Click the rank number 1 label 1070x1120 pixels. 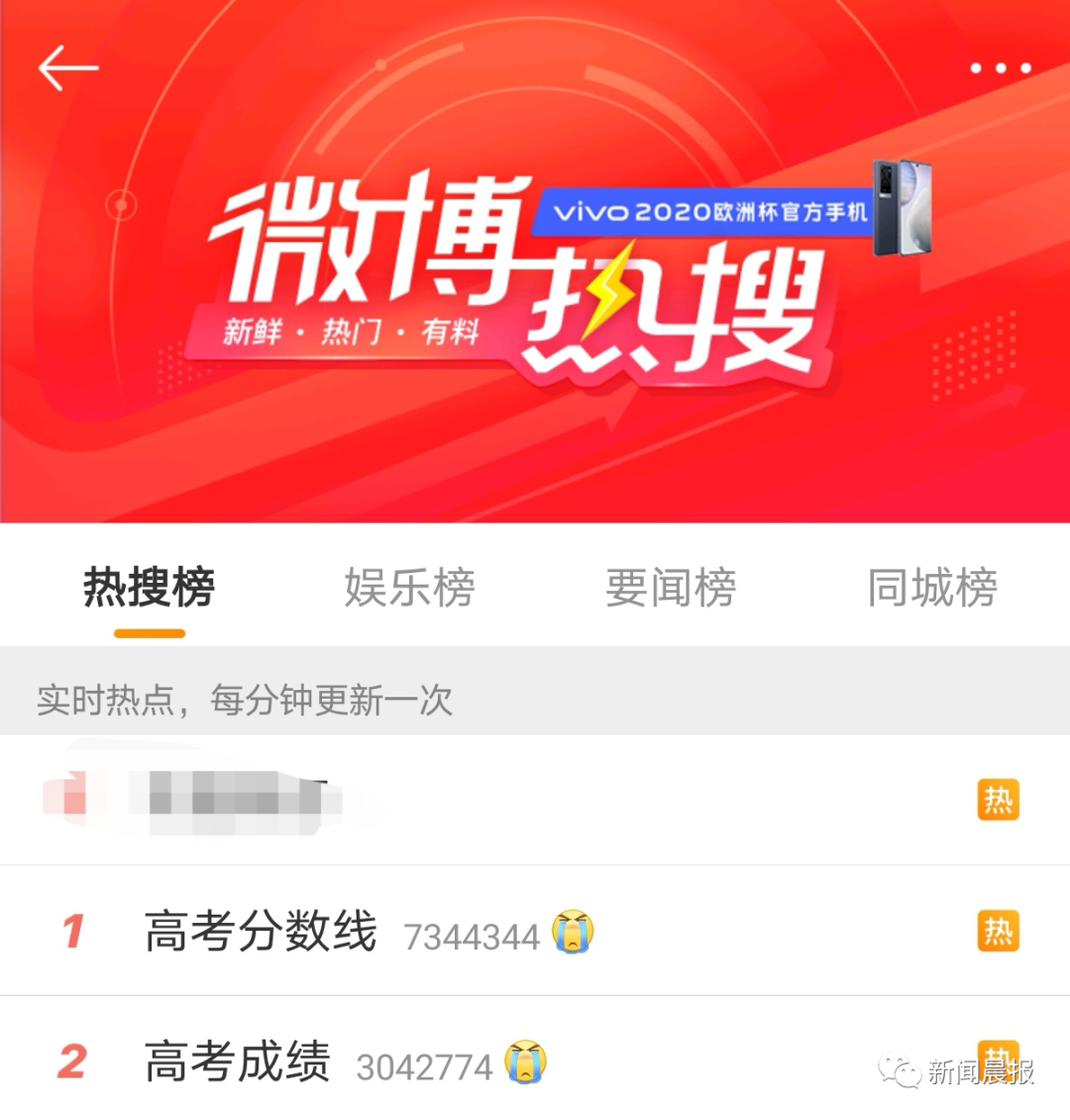click(71, 932)
